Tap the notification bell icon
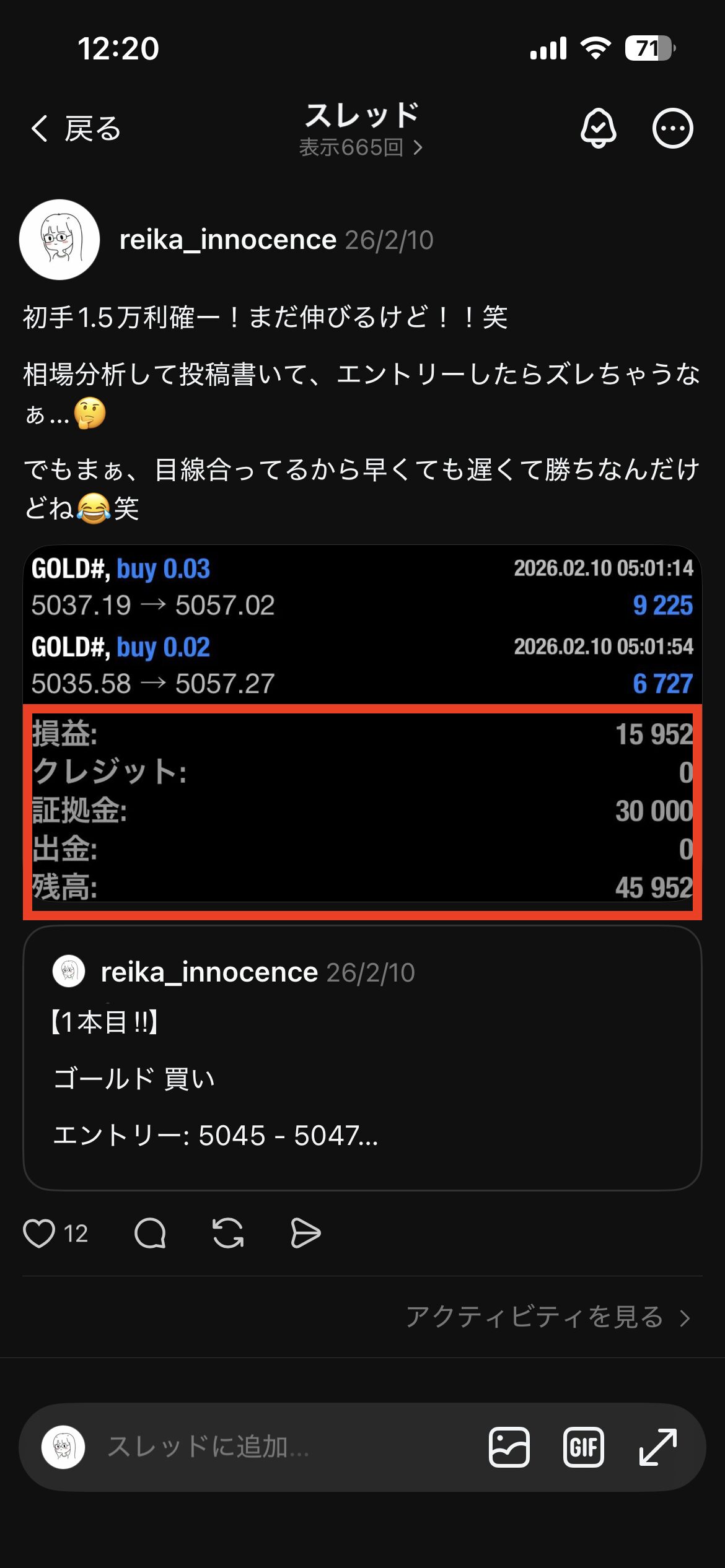Viewport: 725px width, 1568px height. click(x=598, y=129)
